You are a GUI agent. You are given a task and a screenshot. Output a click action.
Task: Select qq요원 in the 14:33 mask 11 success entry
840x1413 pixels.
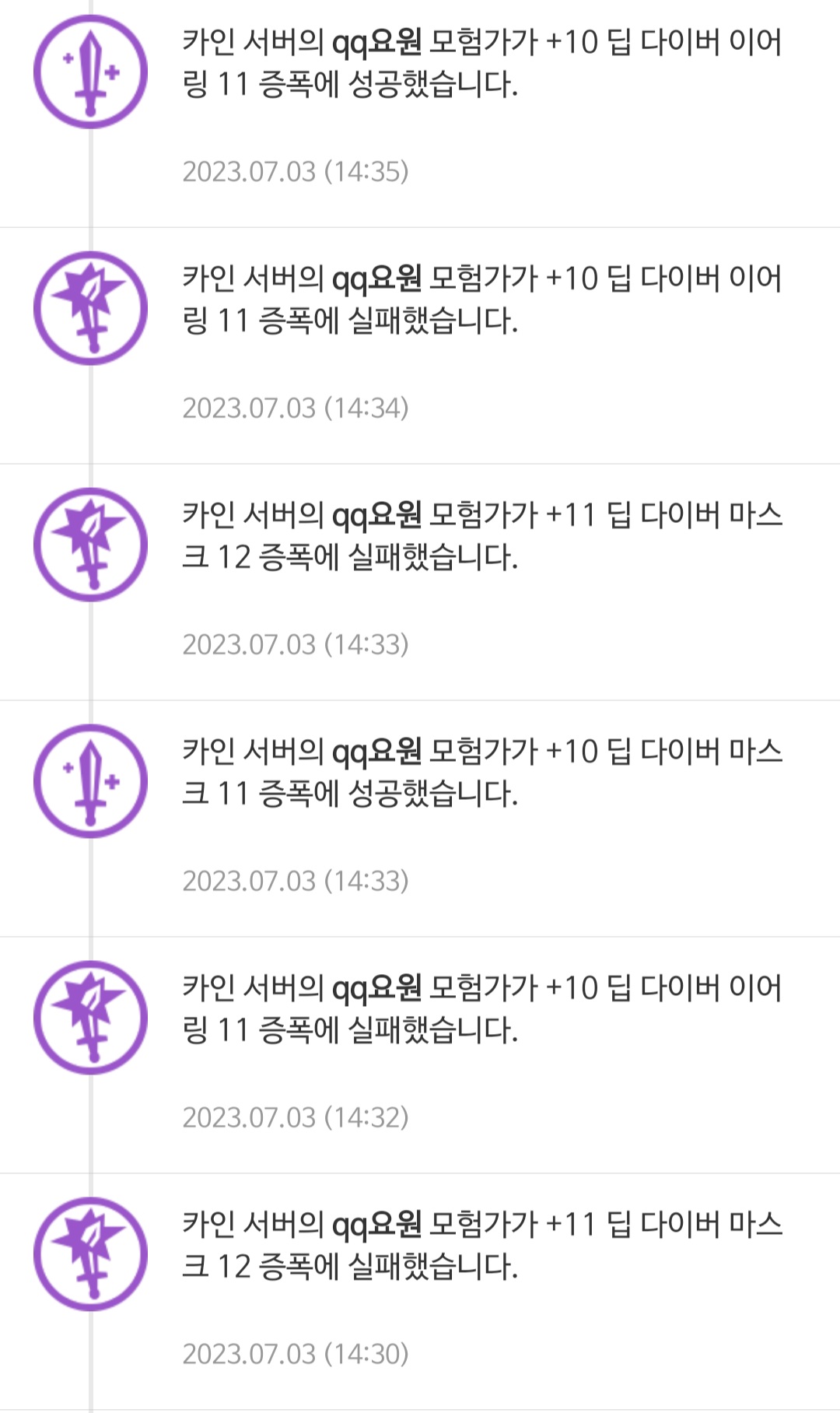(376, 752)
